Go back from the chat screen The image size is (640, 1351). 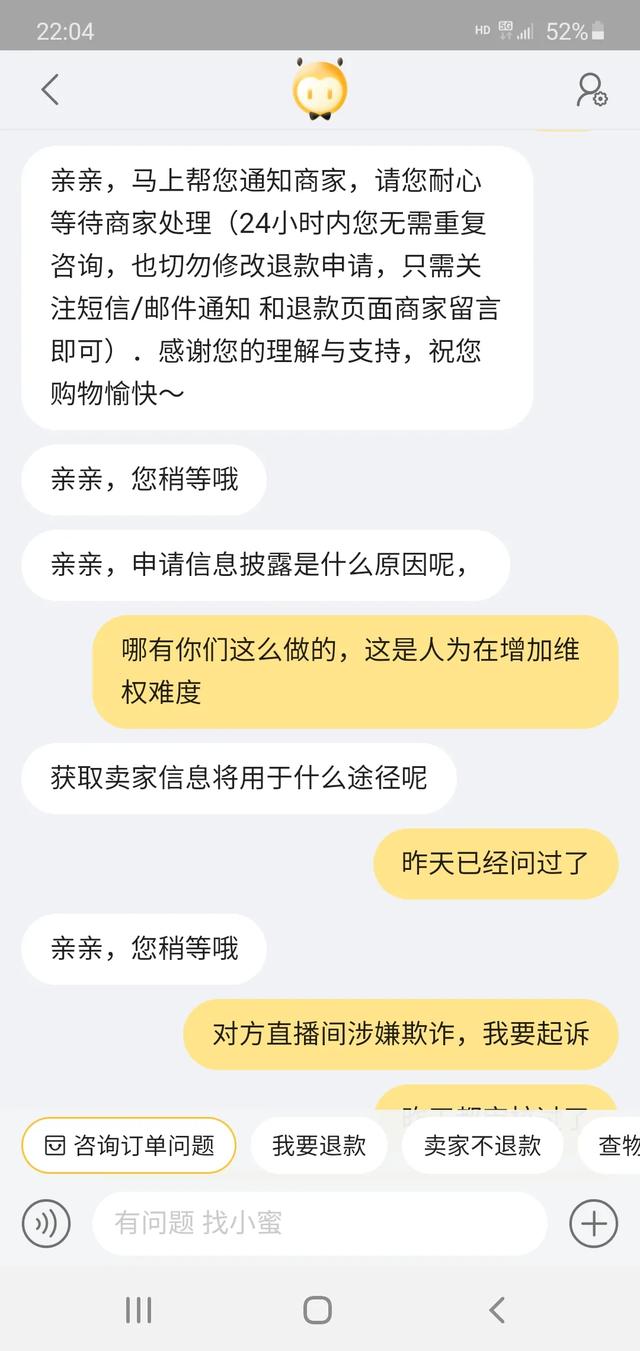pyautogui.click(x=50, y=90)
